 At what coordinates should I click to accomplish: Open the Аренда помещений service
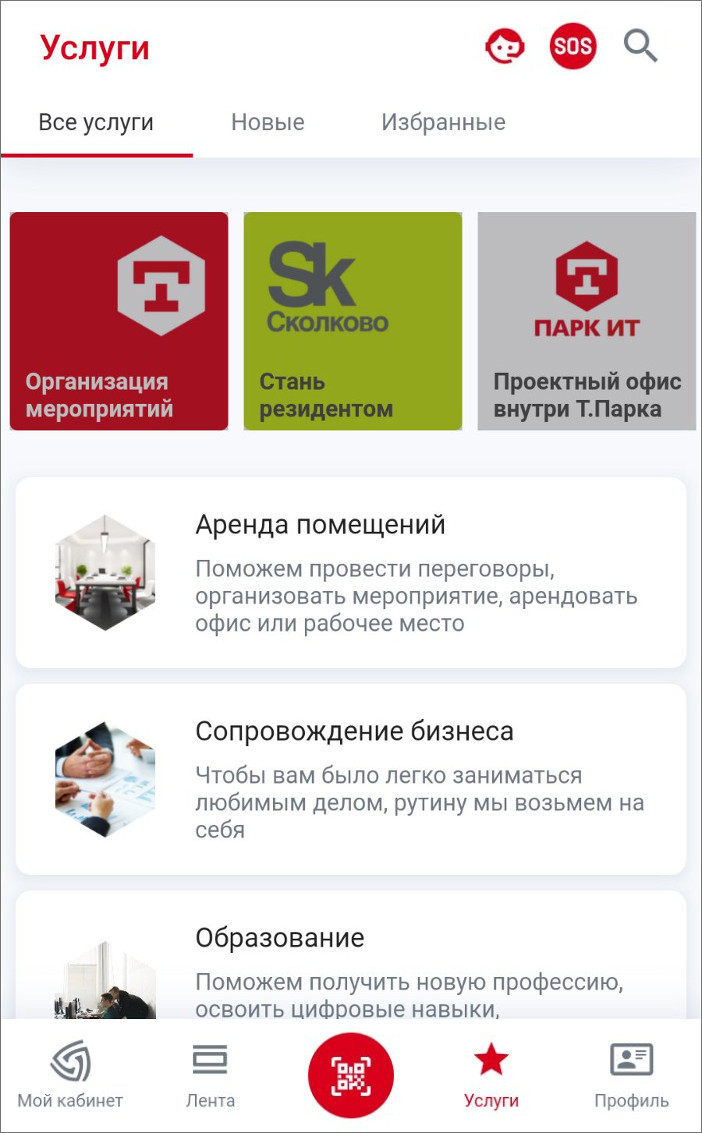[x=351, y=572]
